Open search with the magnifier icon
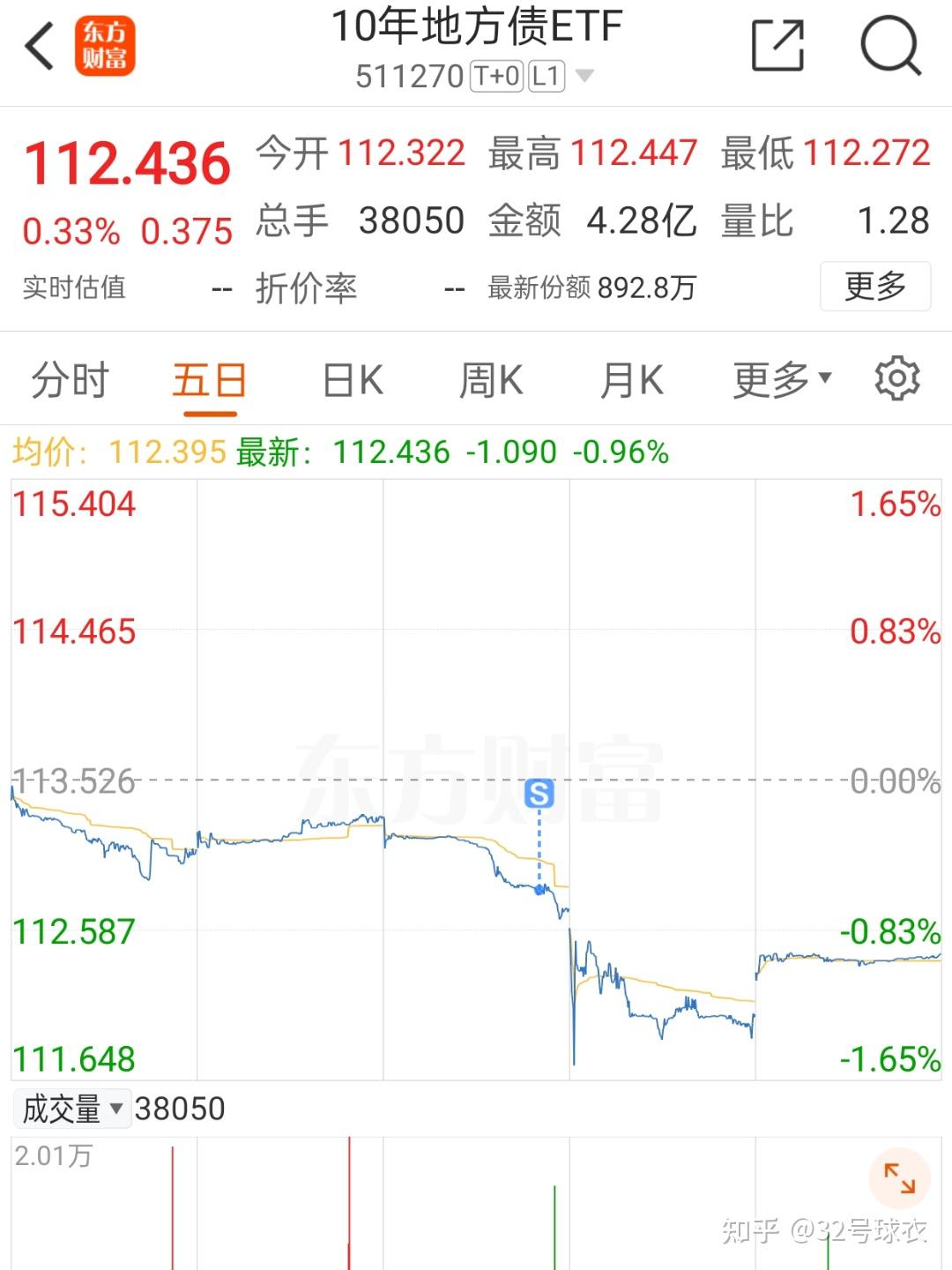This screenshot has height=1270, width=952. click(891, 44)
